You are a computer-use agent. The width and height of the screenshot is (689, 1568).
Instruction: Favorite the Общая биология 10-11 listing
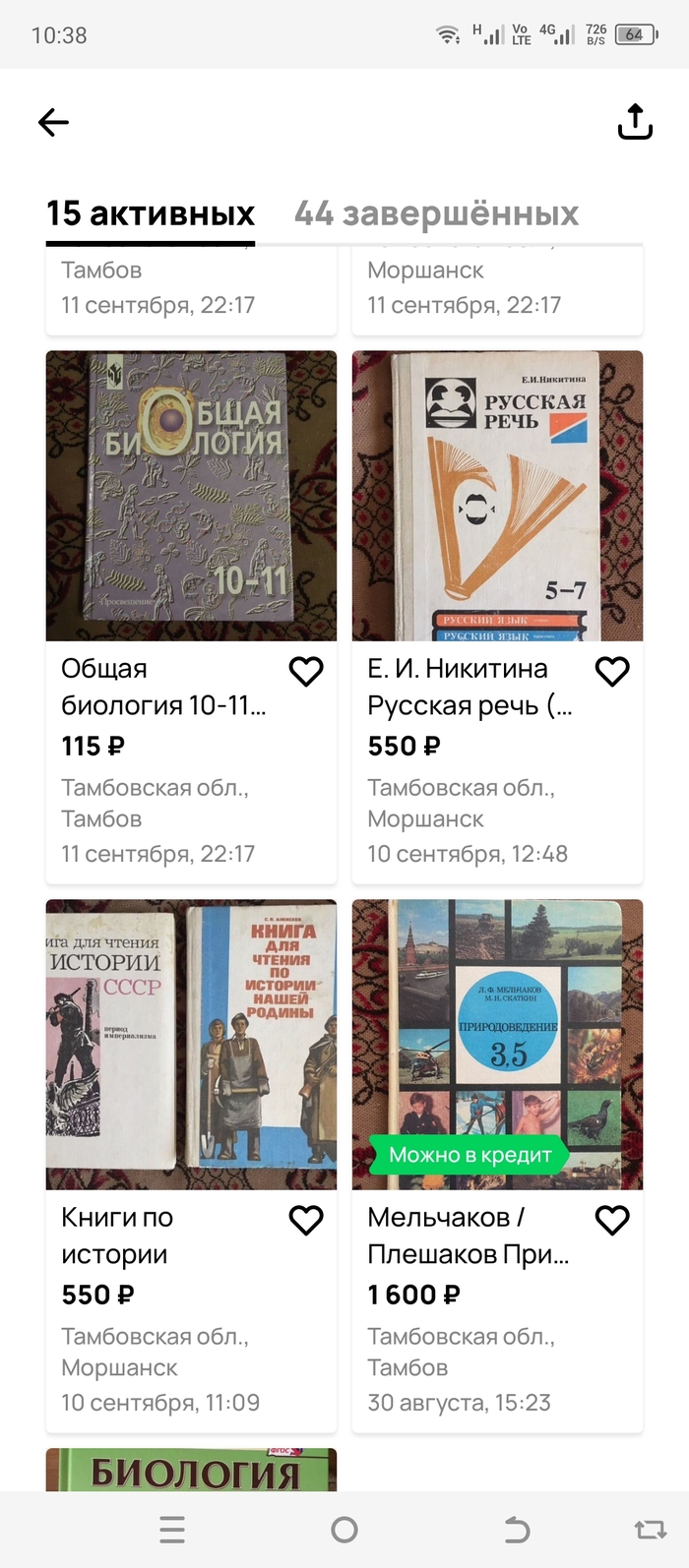[x=306, y=671]
